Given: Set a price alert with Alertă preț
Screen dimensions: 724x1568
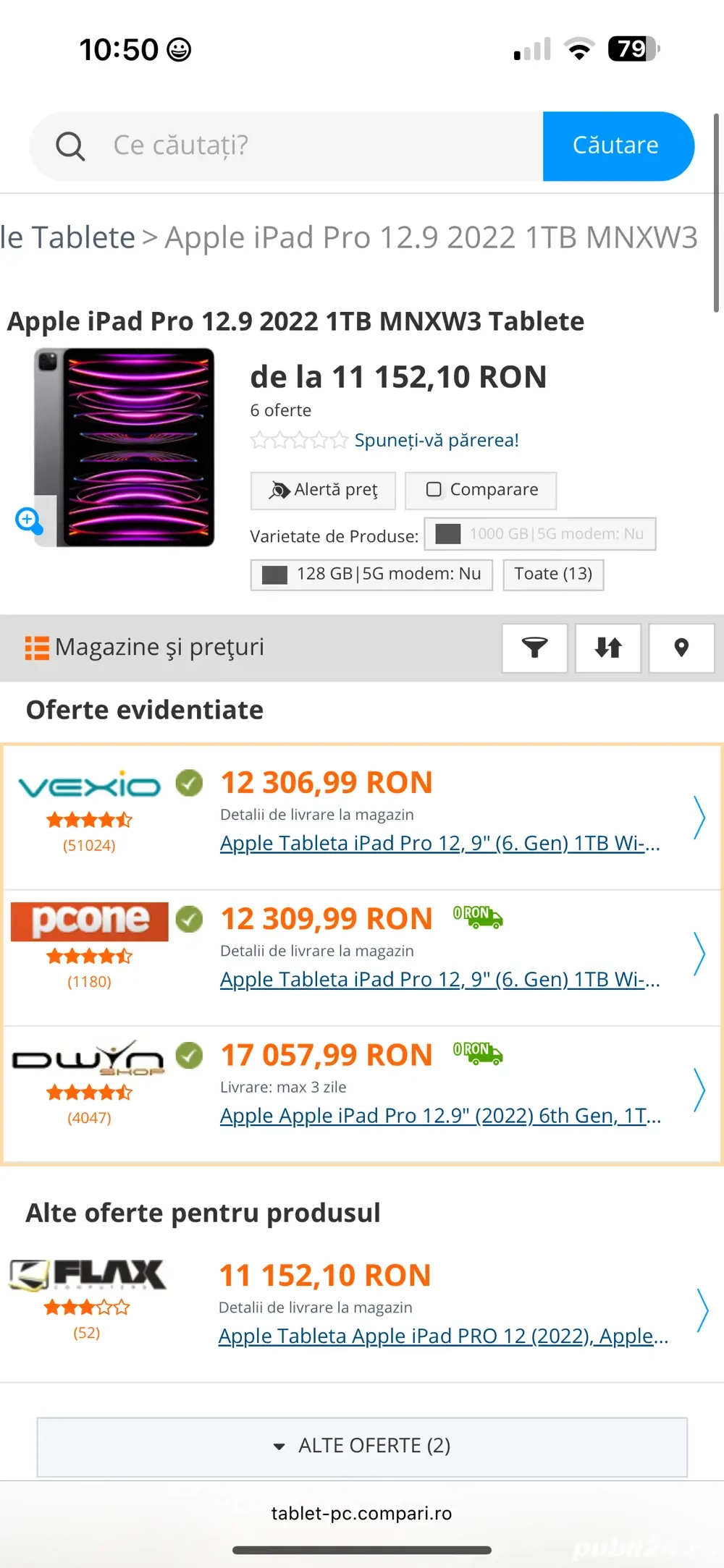Looking at the screenshot, I should click(x=323, y=491).
